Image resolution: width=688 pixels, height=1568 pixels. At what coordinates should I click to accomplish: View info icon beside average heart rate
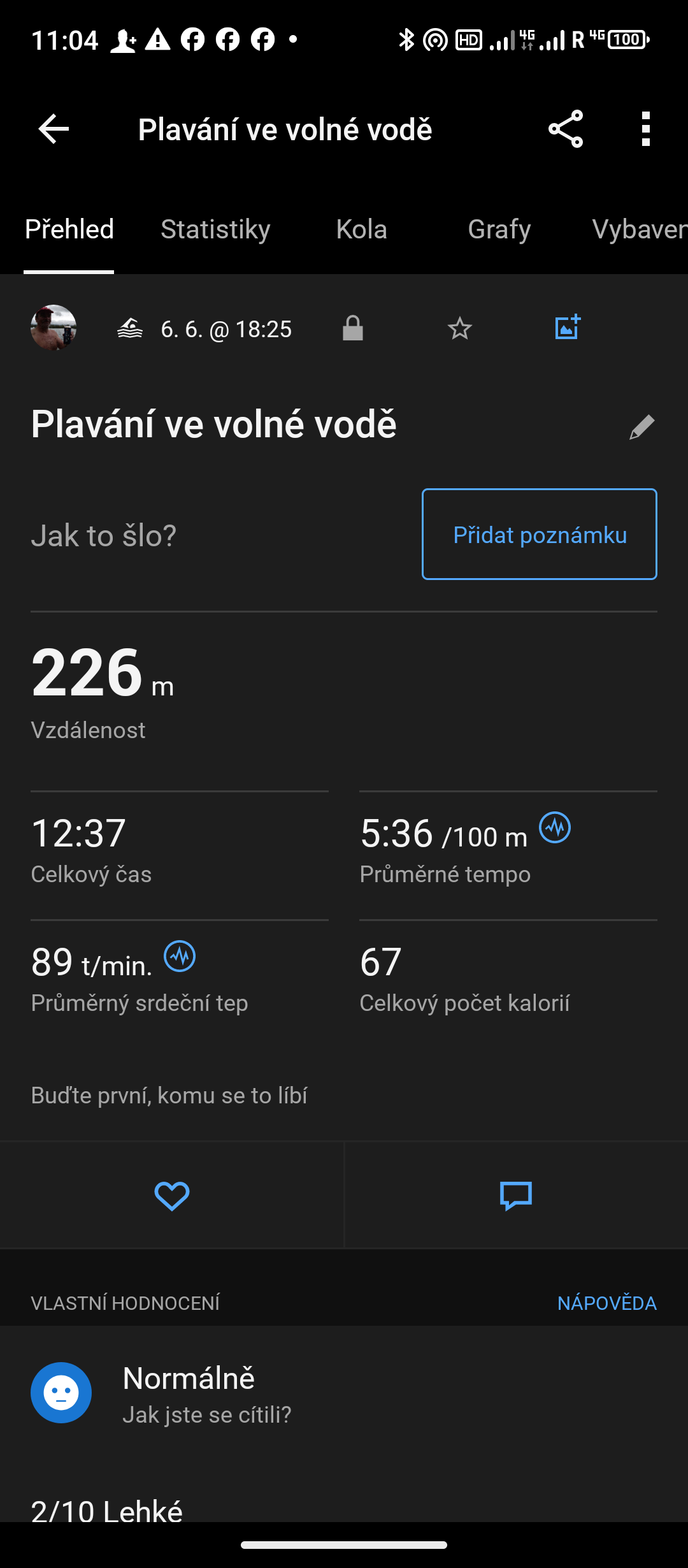[x=180, y=957]
